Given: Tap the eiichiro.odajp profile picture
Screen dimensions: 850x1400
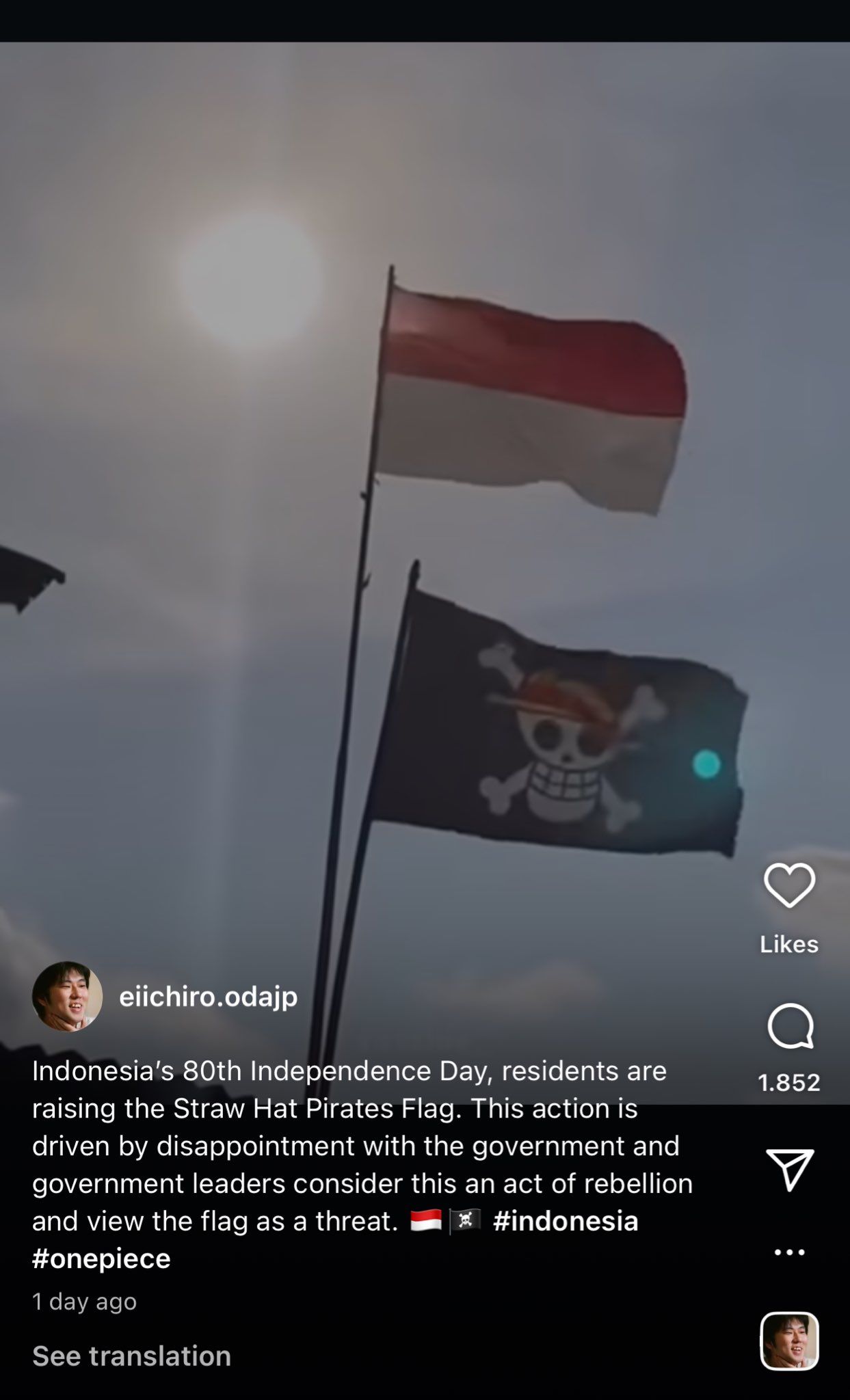Looking at the screenshot, I should [67, 997].
